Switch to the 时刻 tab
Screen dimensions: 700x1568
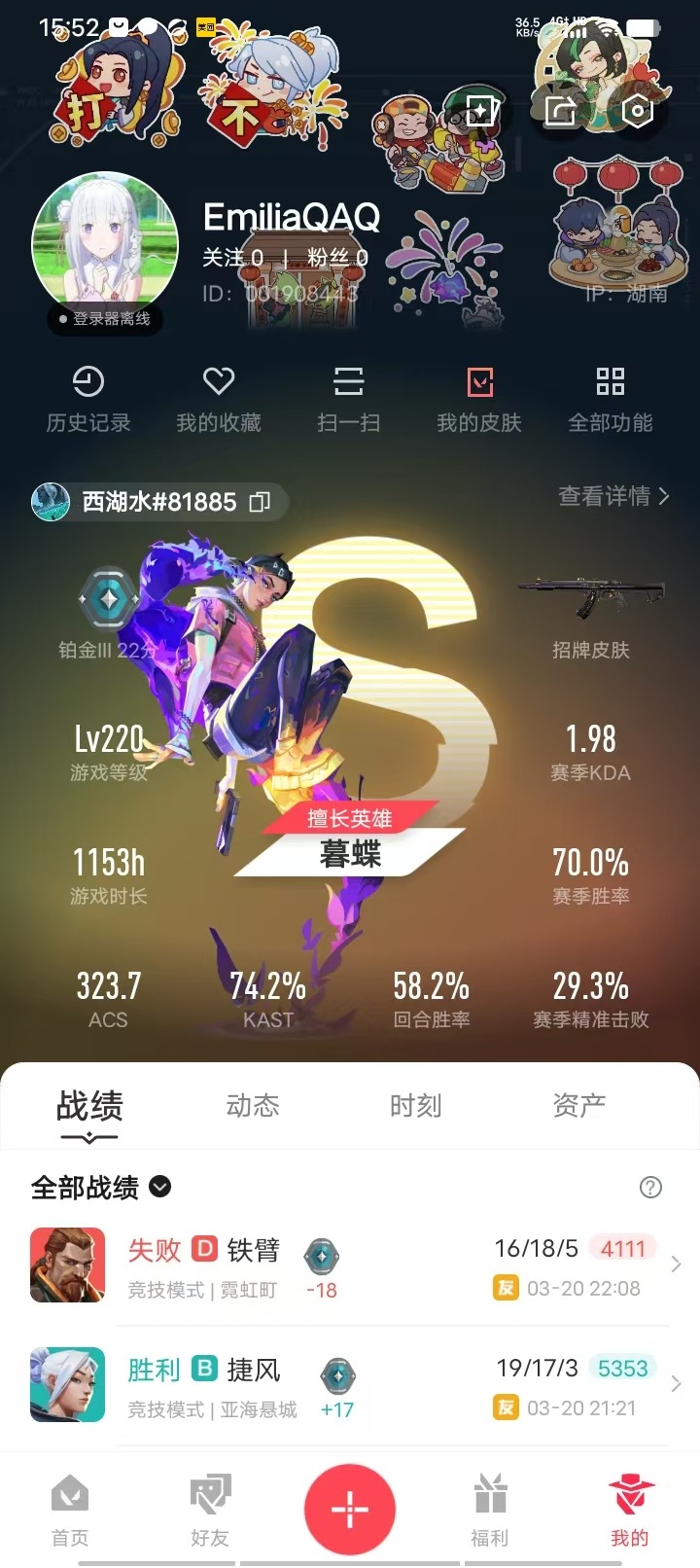tap(416, 1106)
